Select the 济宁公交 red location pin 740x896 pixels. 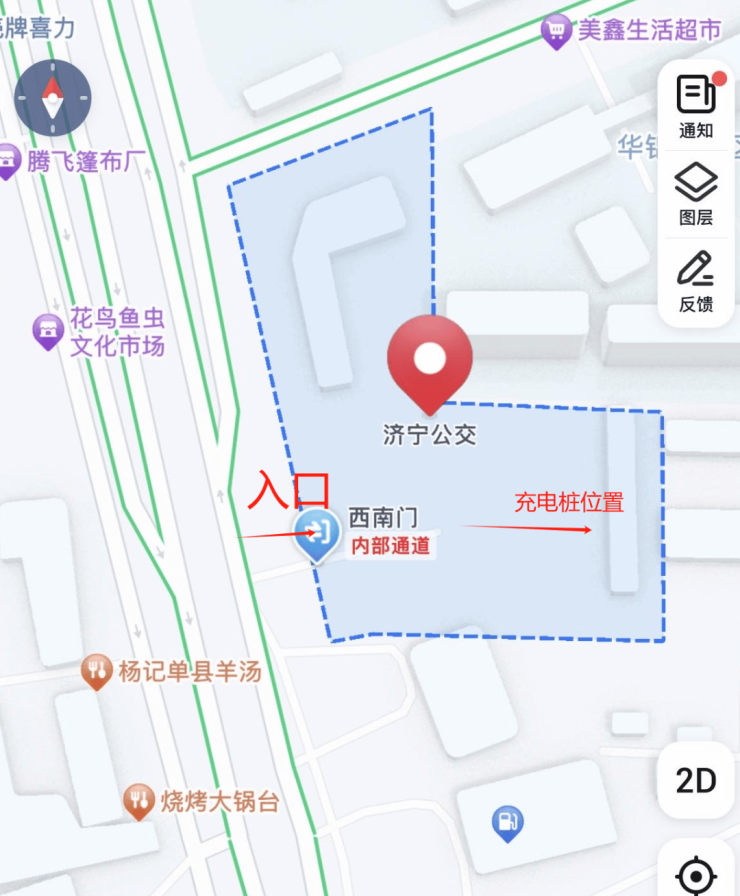click(430, 363)
